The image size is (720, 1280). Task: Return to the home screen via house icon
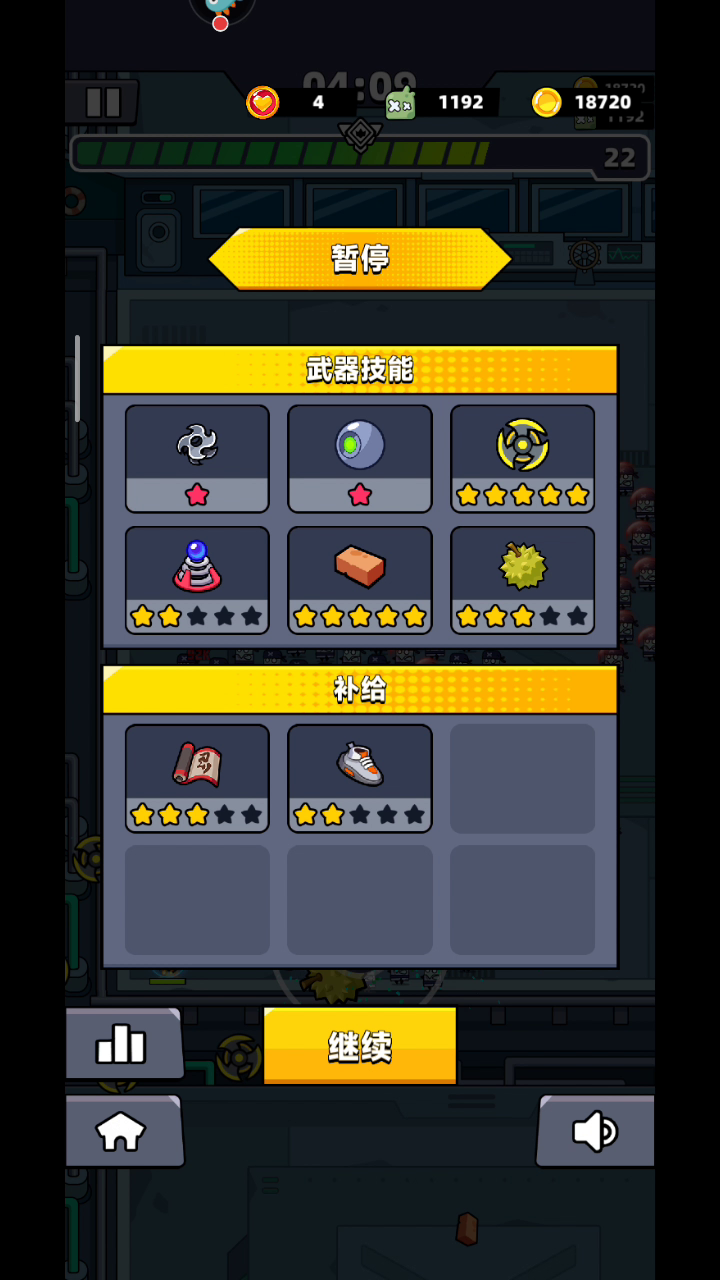pyautogui.click(x=123, y=1132)
